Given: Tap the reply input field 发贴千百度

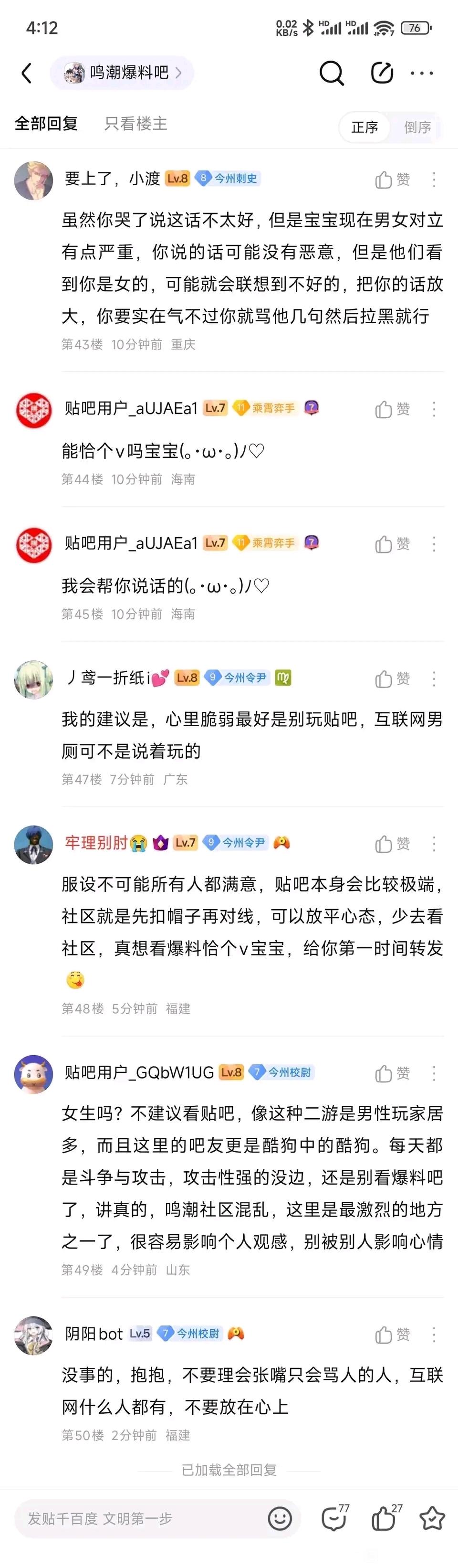Looking at the screenshot, I should [x=140, y=1519].
